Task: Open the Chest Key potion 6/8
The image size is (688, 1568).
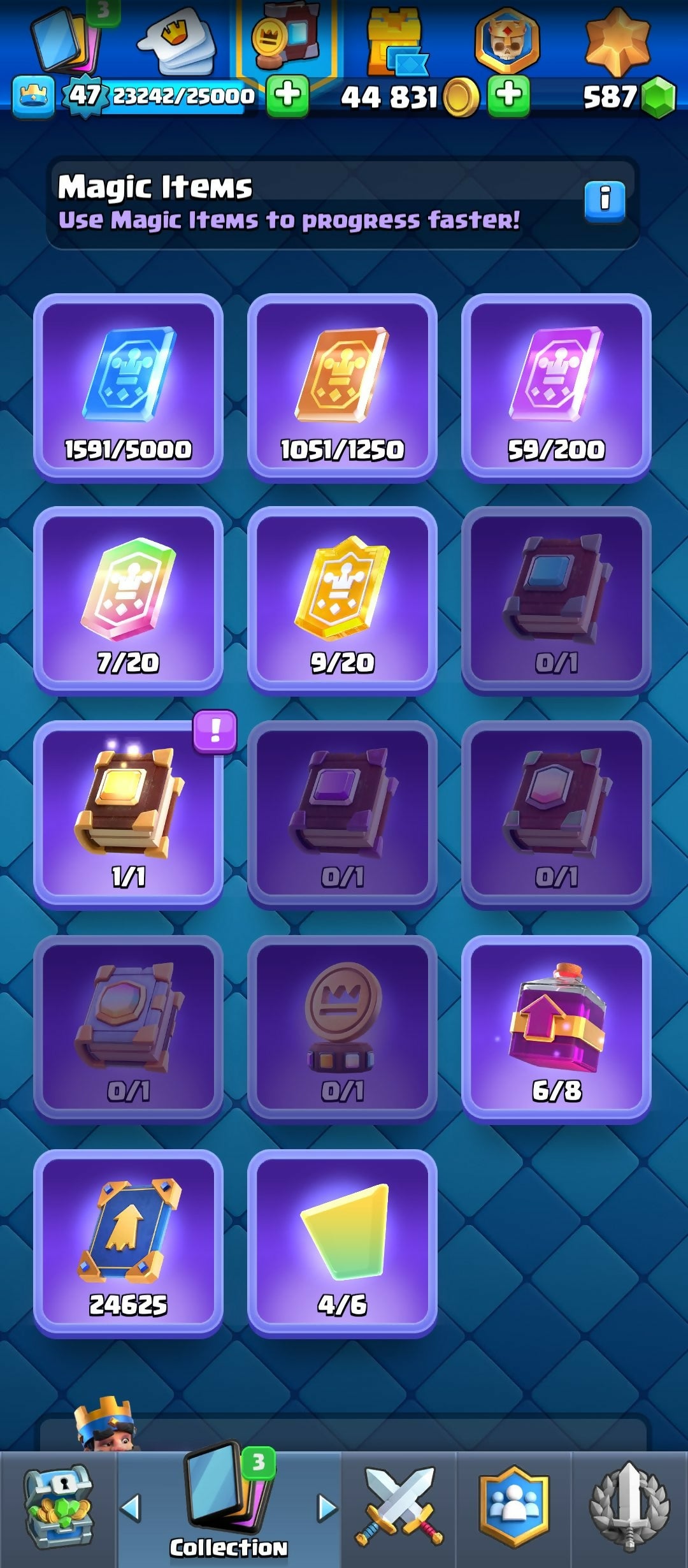Action: tap(556, 1028)
